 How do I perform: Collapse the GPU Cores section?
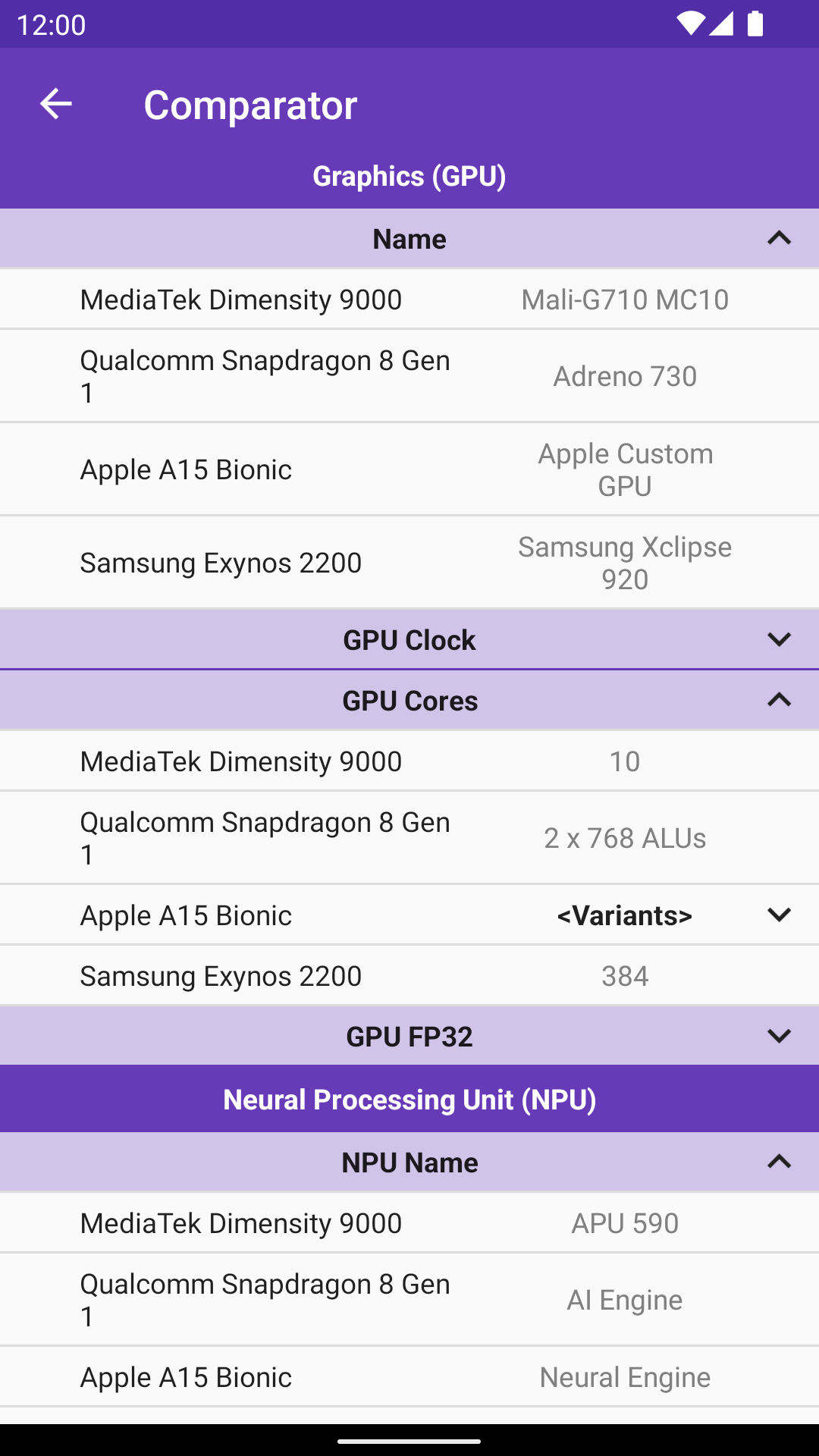[x=779, y=700]
